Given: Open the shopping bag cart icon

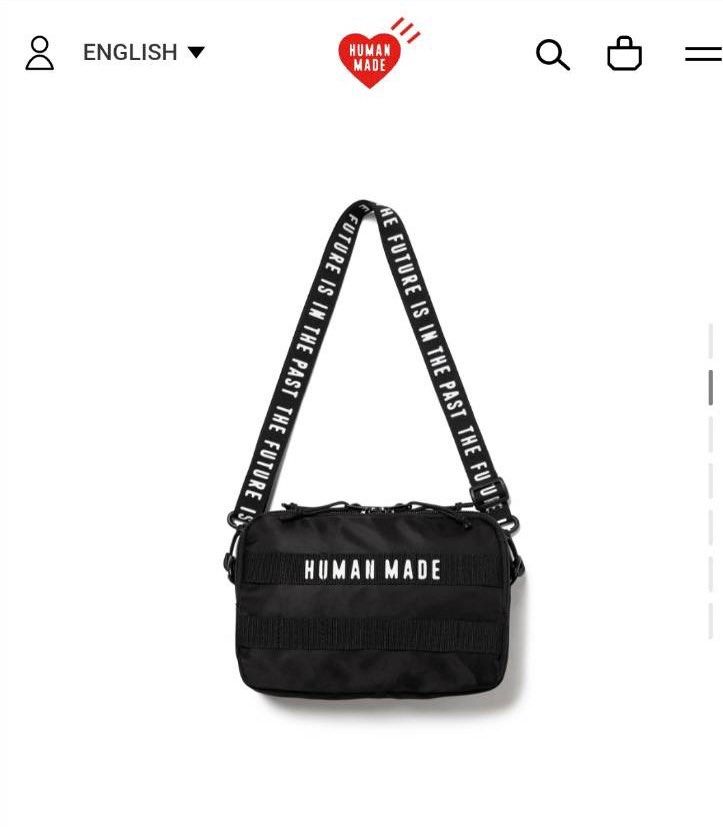Looking at the screenshot, I should coord(625,53).
